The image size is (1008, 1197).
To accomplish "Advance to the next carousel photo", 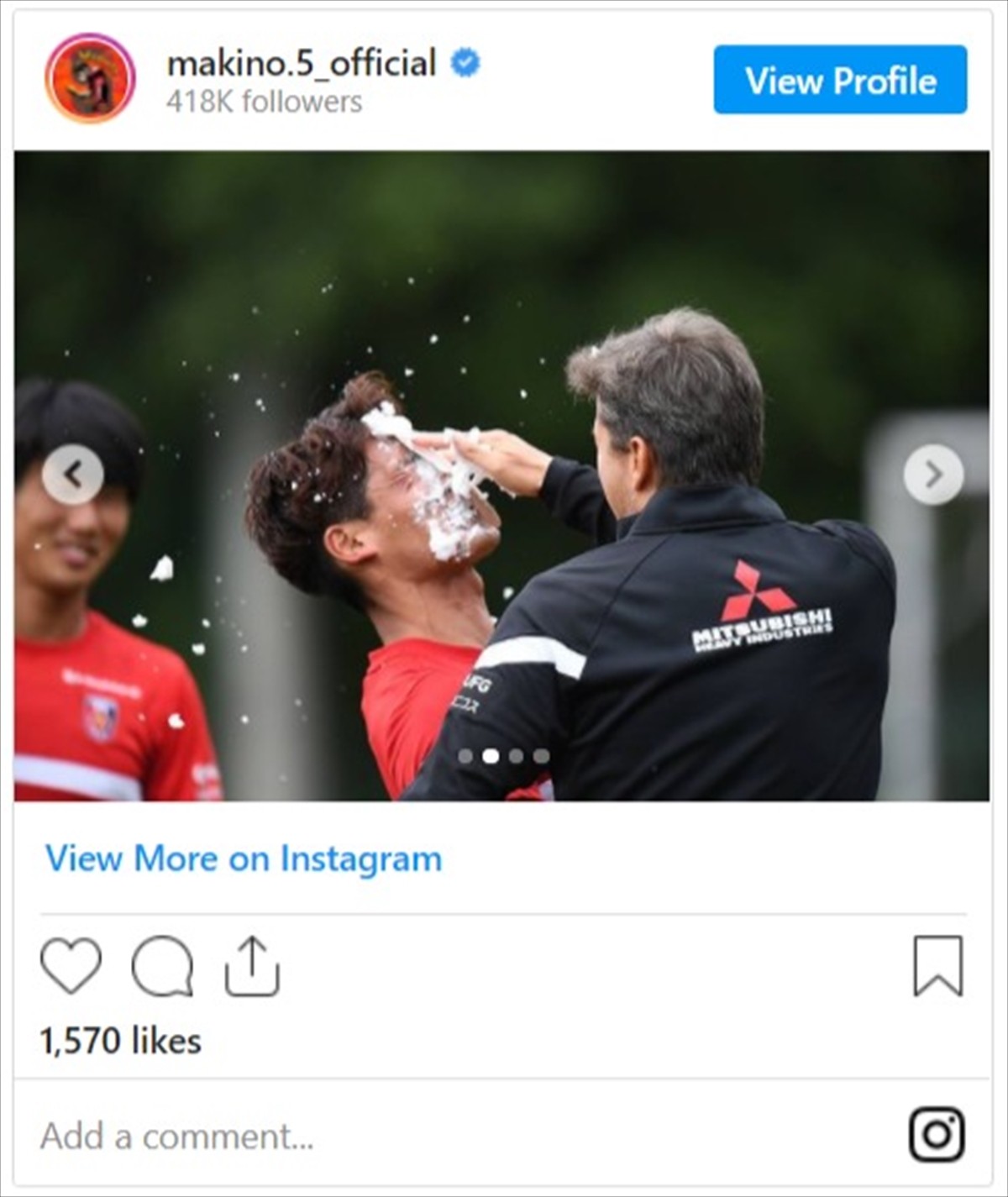I will pyautogui.click(x=933, y=475).
